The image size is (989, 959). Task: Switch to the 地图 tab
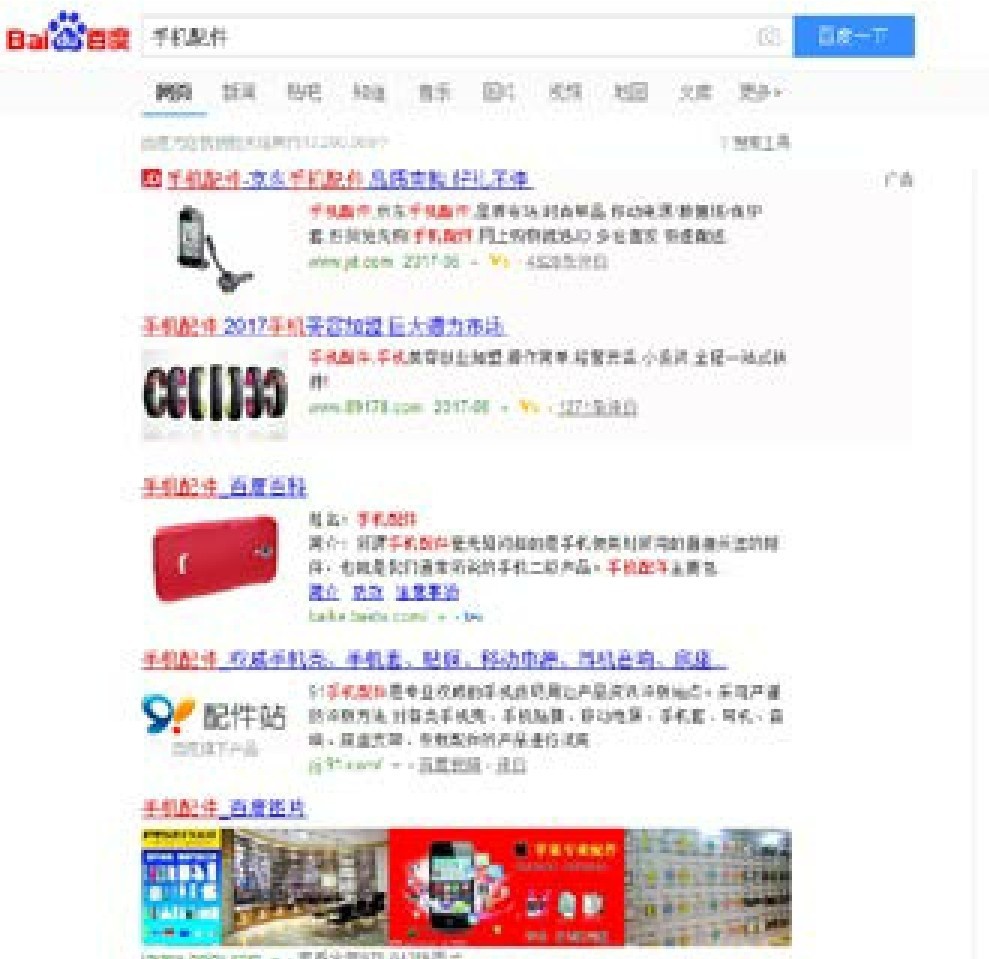point(630,93)
